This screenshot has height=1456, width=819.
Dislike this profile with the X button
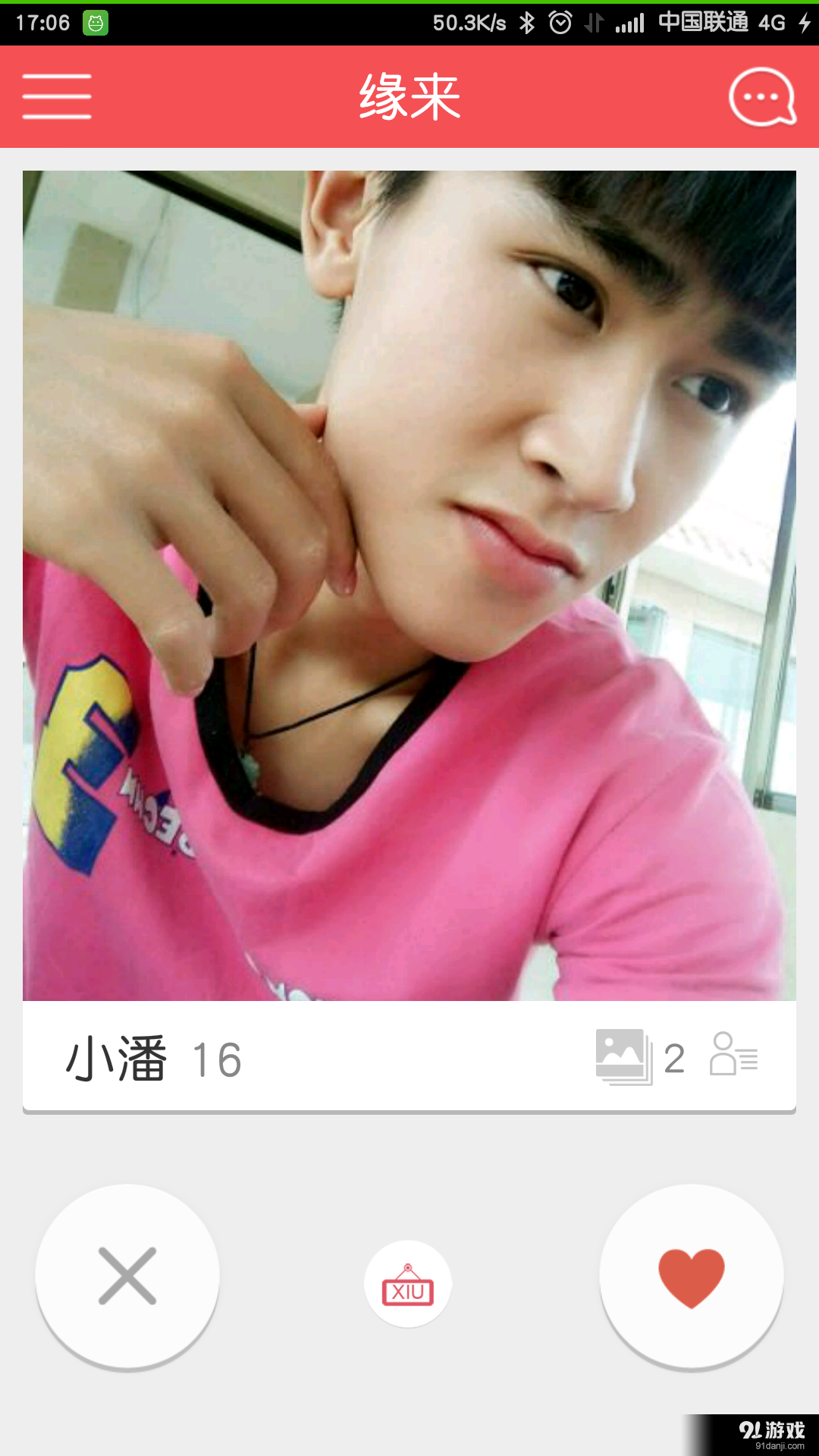tap(127, 1276)
